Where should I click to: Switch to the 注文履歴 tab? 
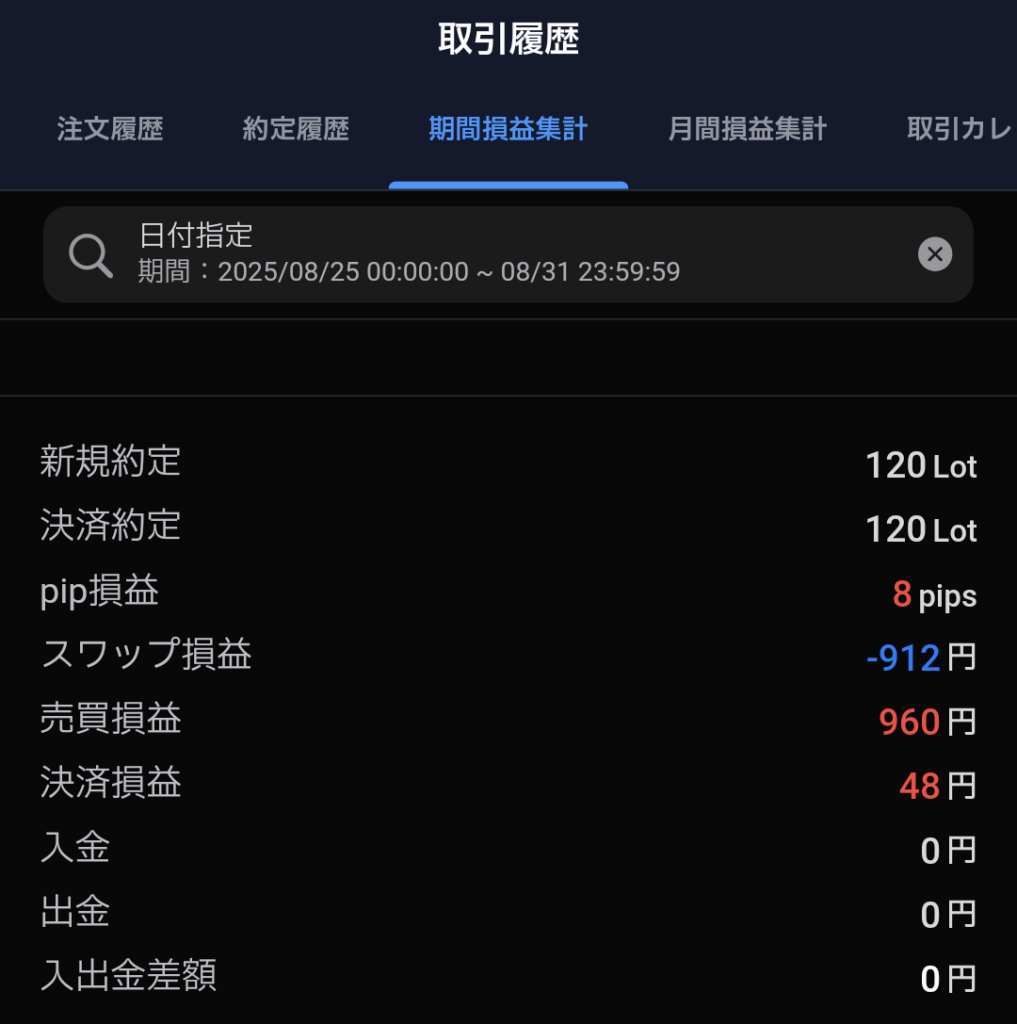pos(110,129)
